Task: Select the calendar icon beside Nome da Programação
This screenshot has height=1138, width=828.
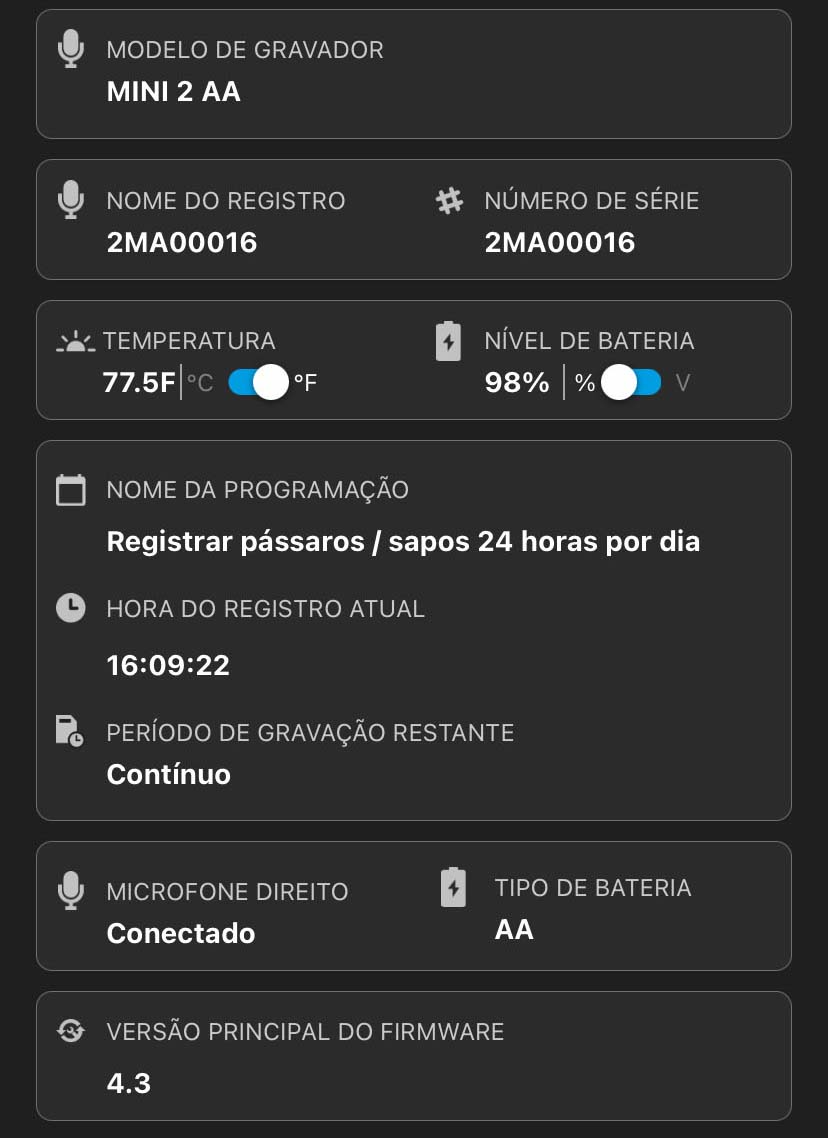Action: point(70,489)
